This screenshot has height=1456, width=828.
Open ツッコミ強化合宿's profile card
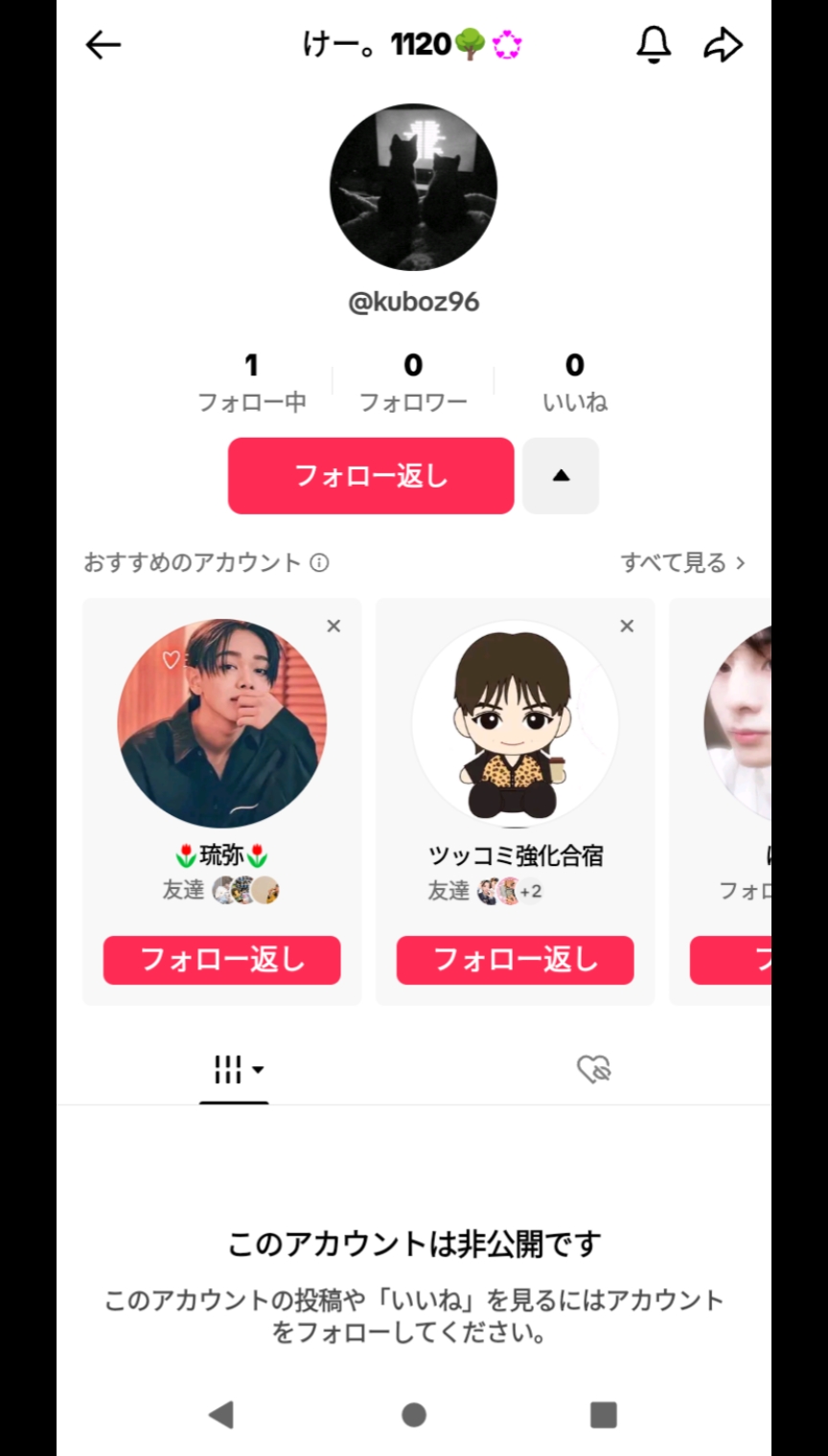pos(515,723)
